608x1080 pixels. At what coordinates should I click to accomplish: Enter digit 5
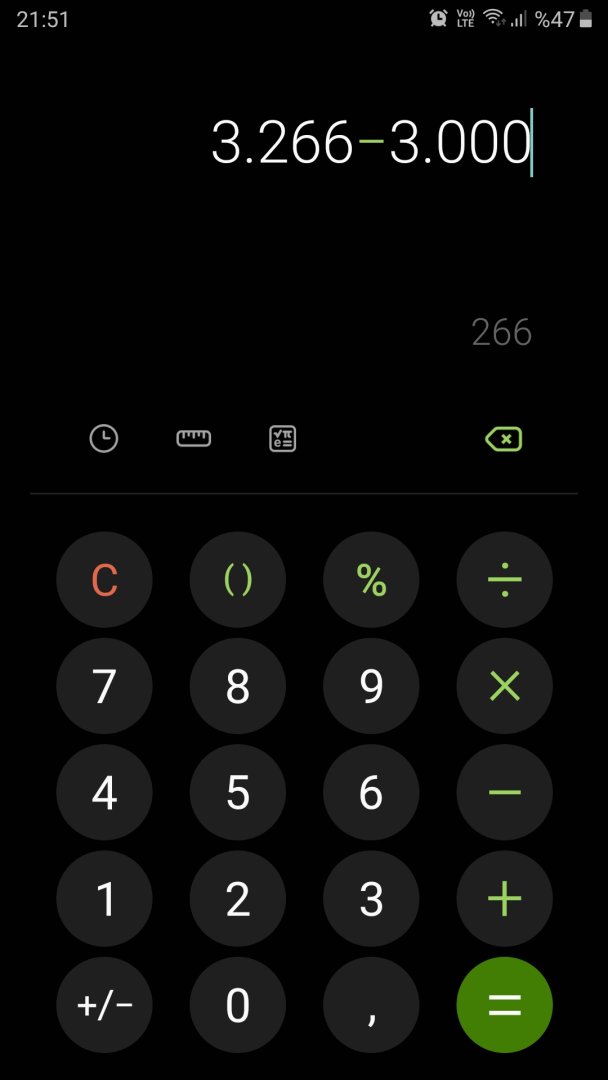[x=238, y=793]
